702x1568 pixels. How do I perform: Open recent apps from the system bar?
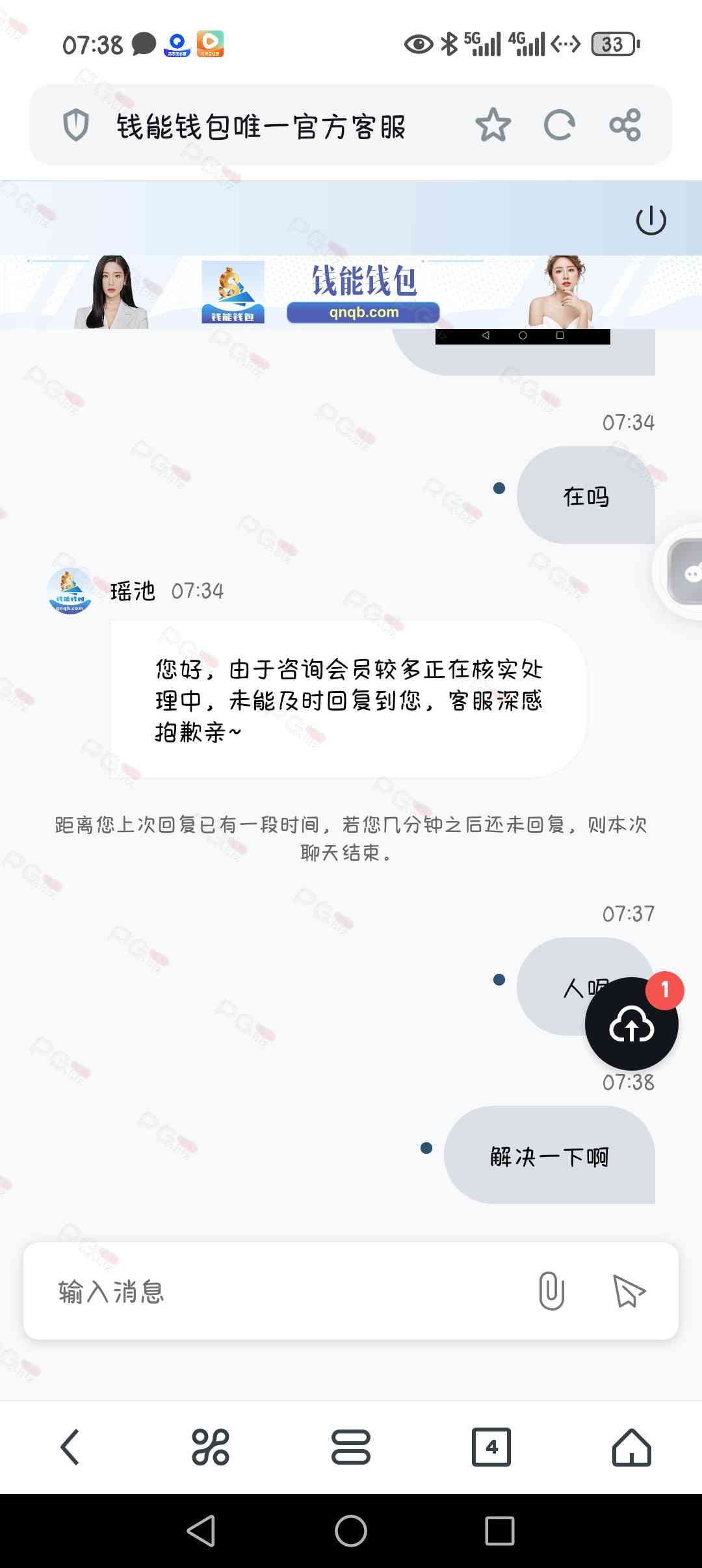point(500,1531)
